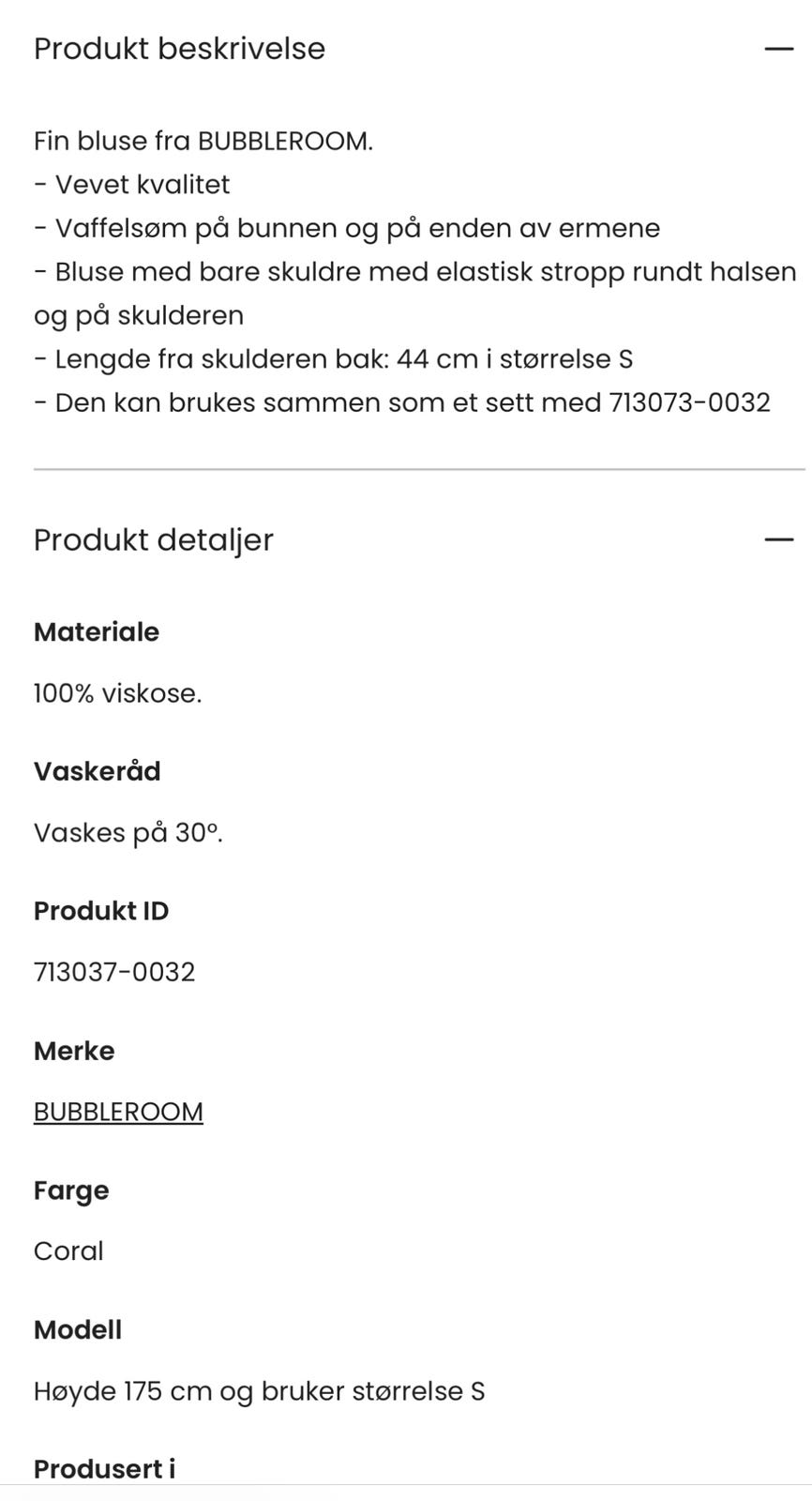Click the Materiale label
812x1501 pixels.
(96, 631)
